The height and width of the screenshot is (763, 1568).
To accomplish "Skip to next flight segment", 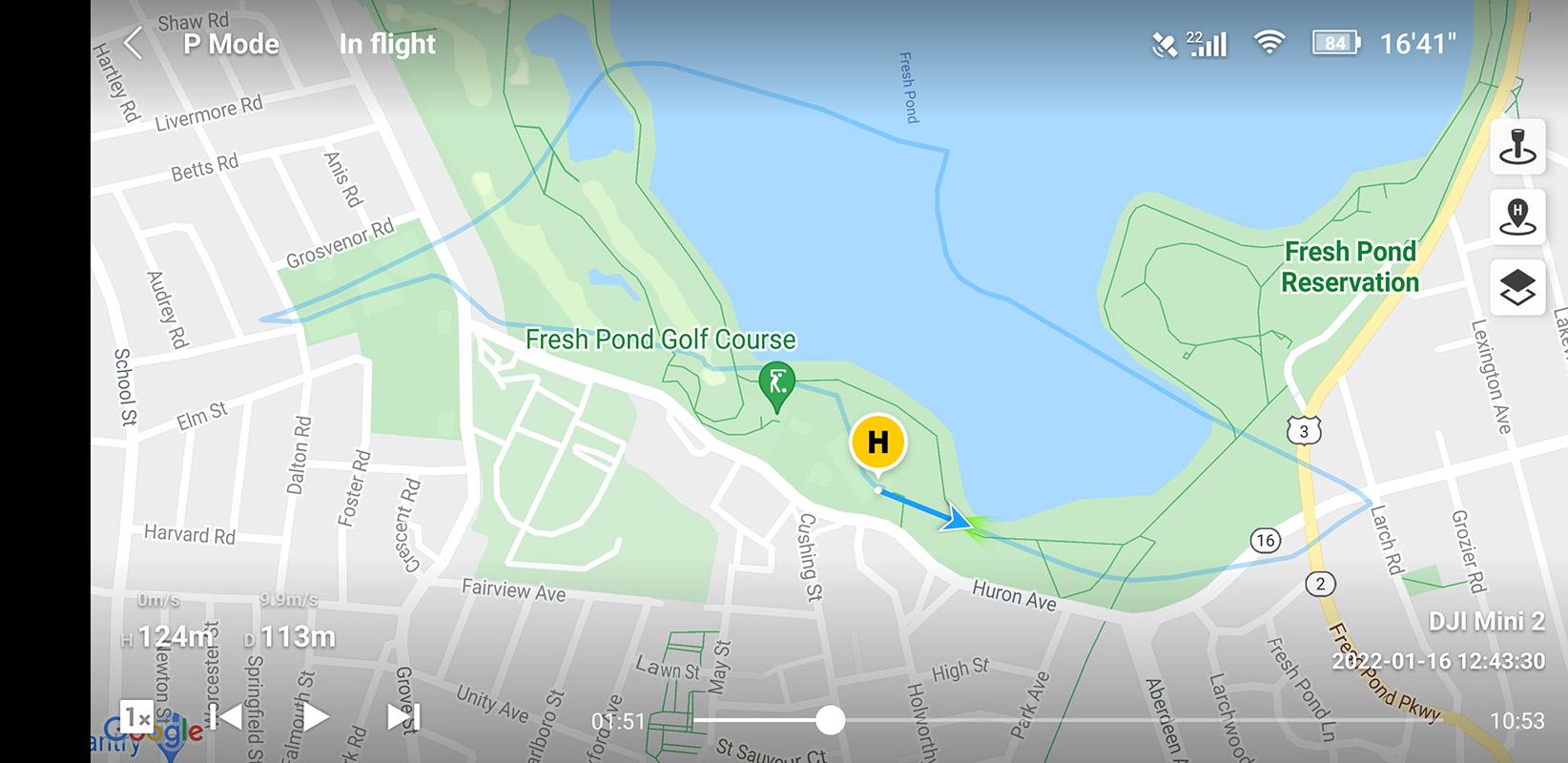I will (402, 716).
